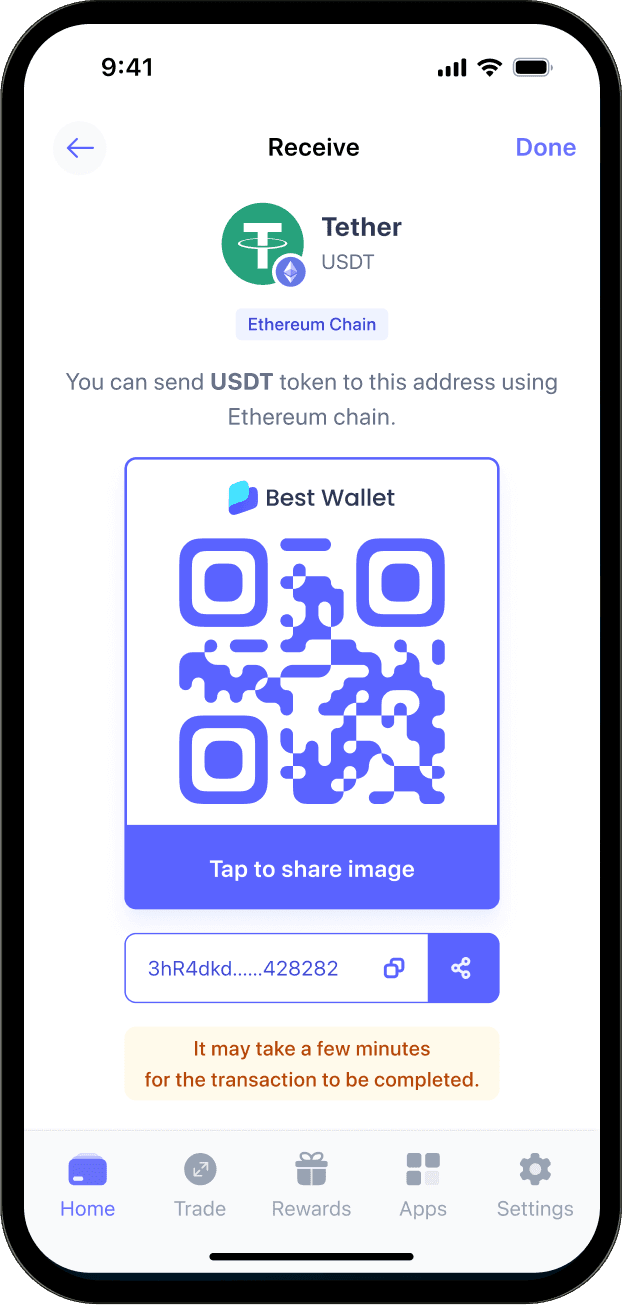Open the Apps tab

point(423,1186)
